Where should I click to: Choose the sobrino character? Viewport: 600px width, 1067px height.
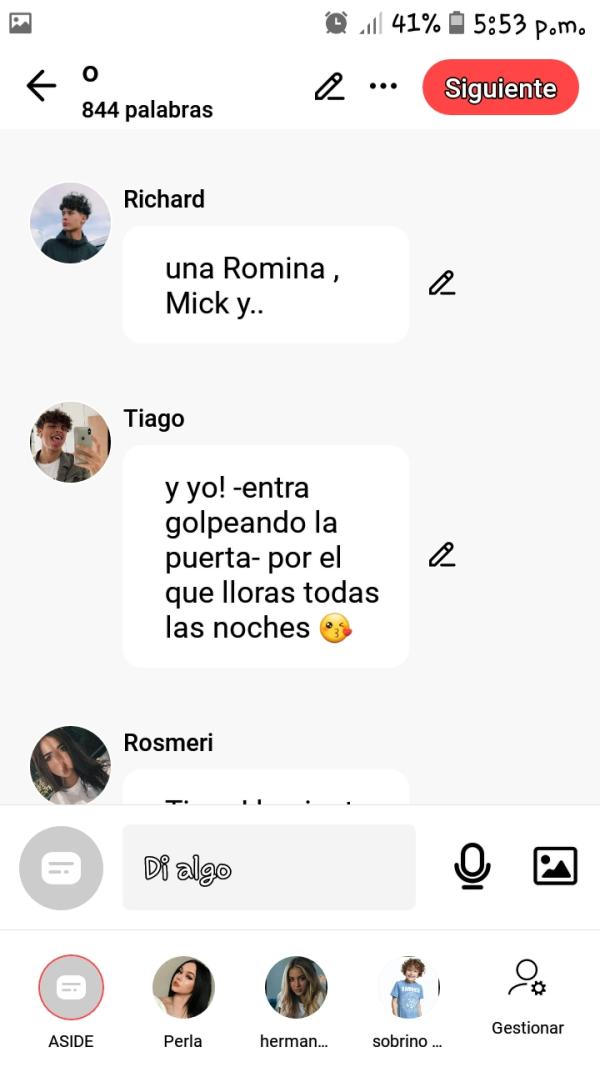(408, 988)
